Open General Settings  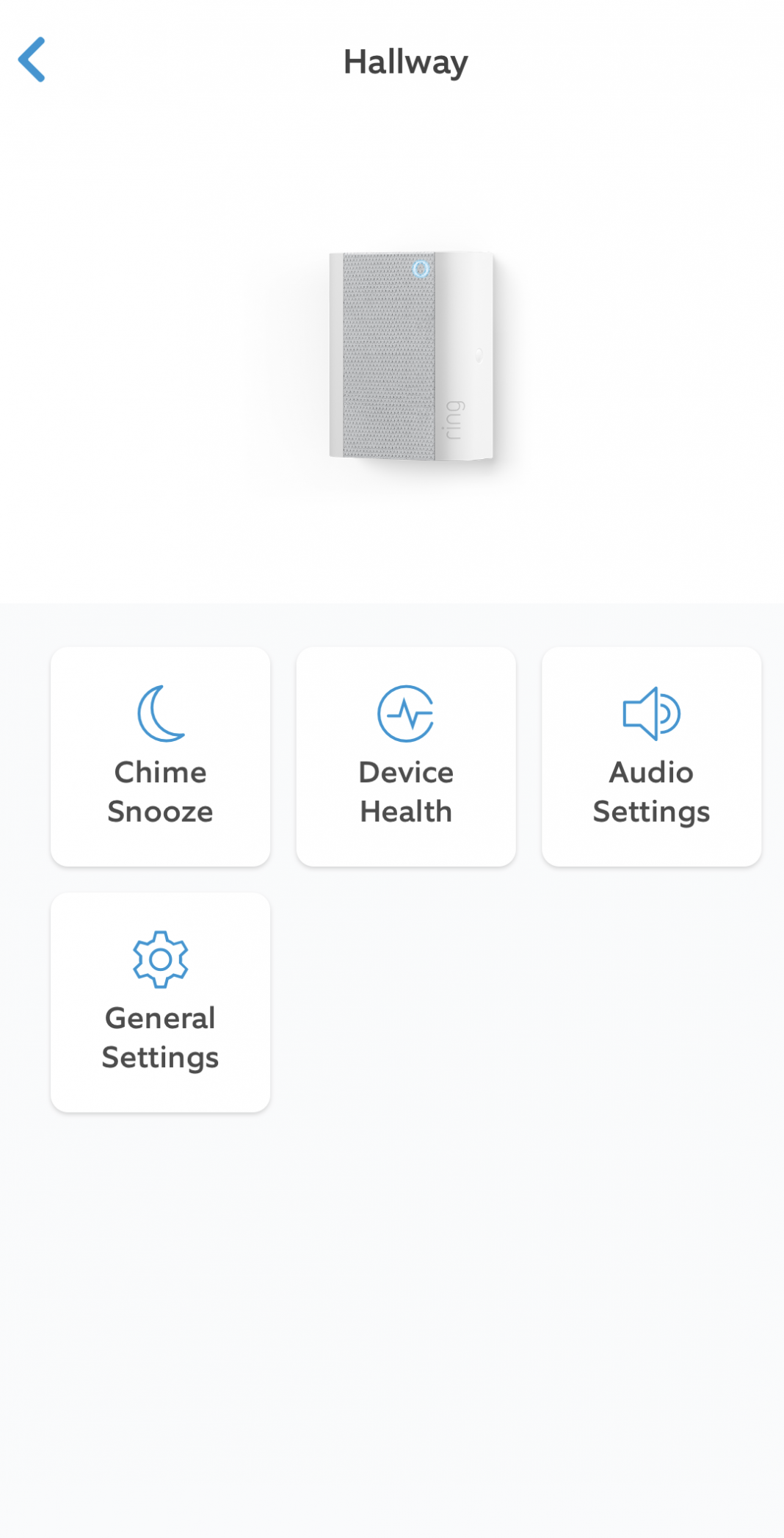coord(160,1002)
